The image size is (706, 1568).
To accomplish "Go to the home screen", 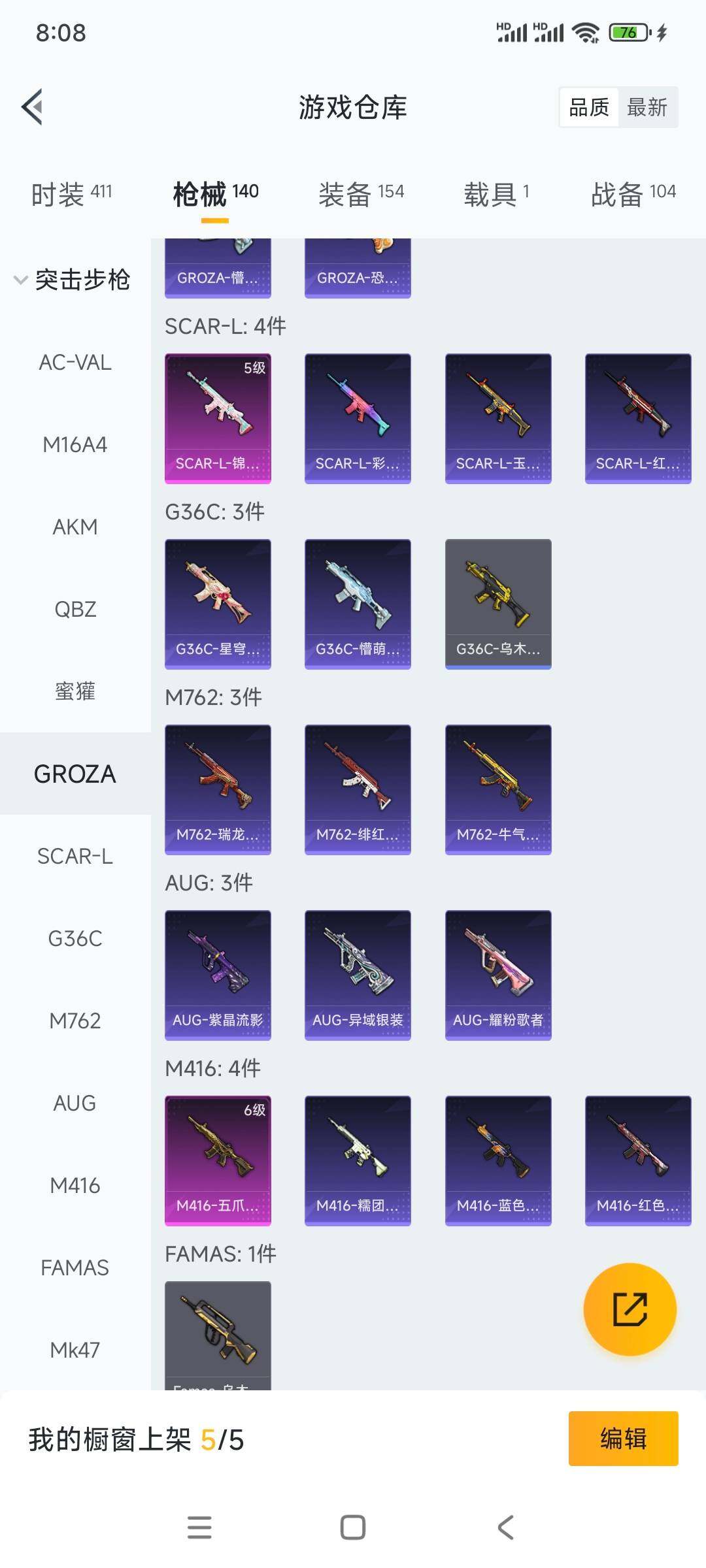I will [x=353, y=1527].
